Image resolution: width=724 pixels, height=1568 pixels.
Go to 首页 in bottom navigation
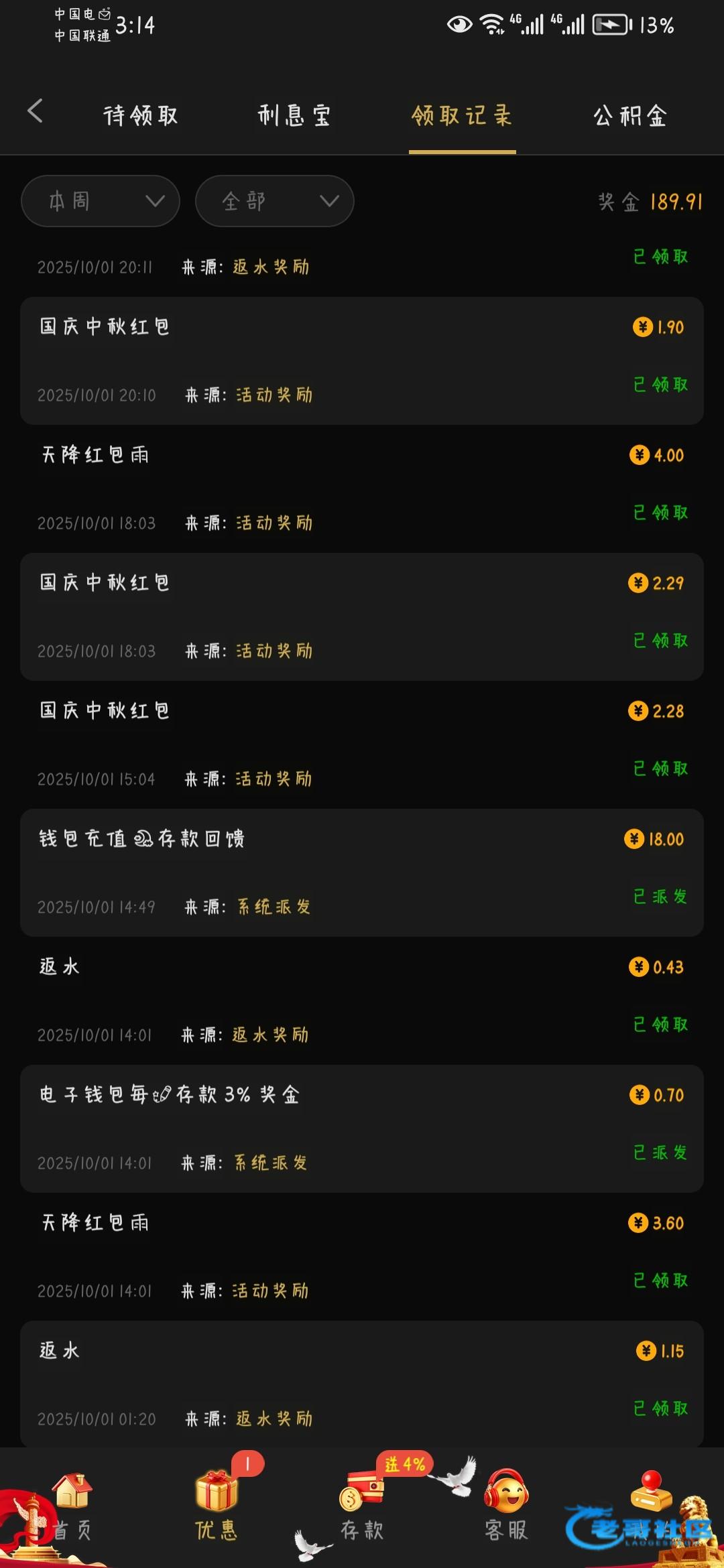point(72,1508)
